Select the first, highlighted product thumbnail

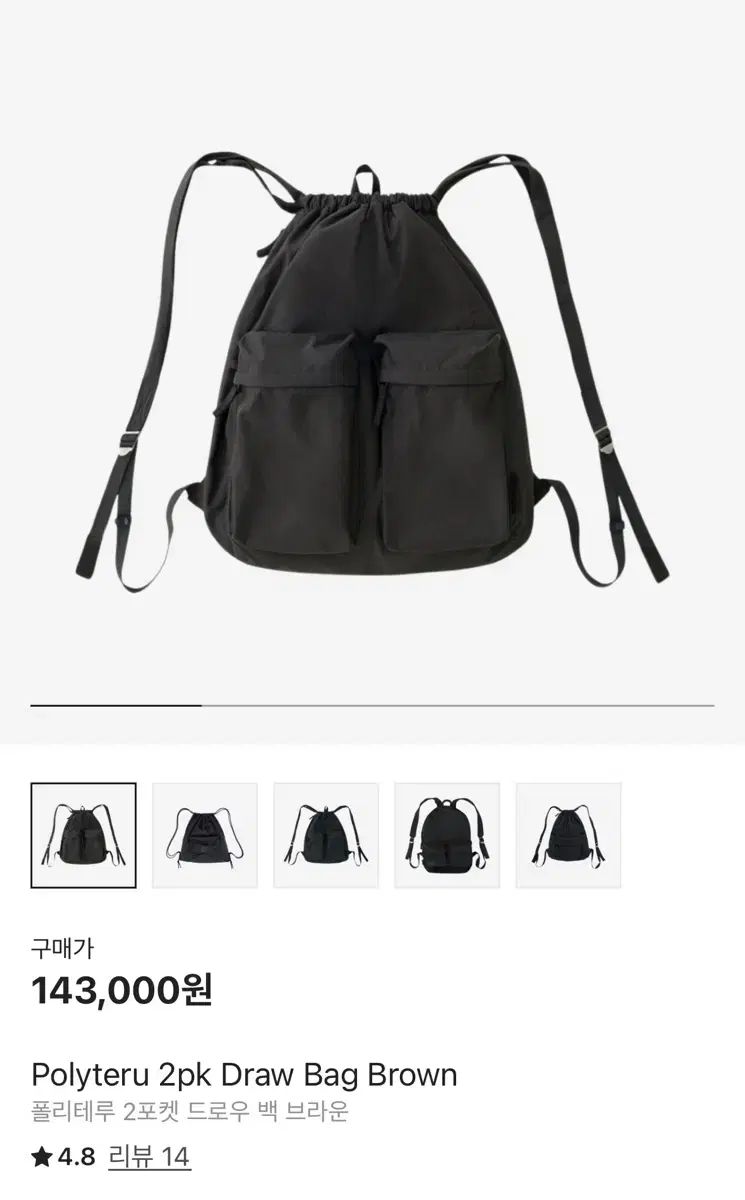(83, 835)
